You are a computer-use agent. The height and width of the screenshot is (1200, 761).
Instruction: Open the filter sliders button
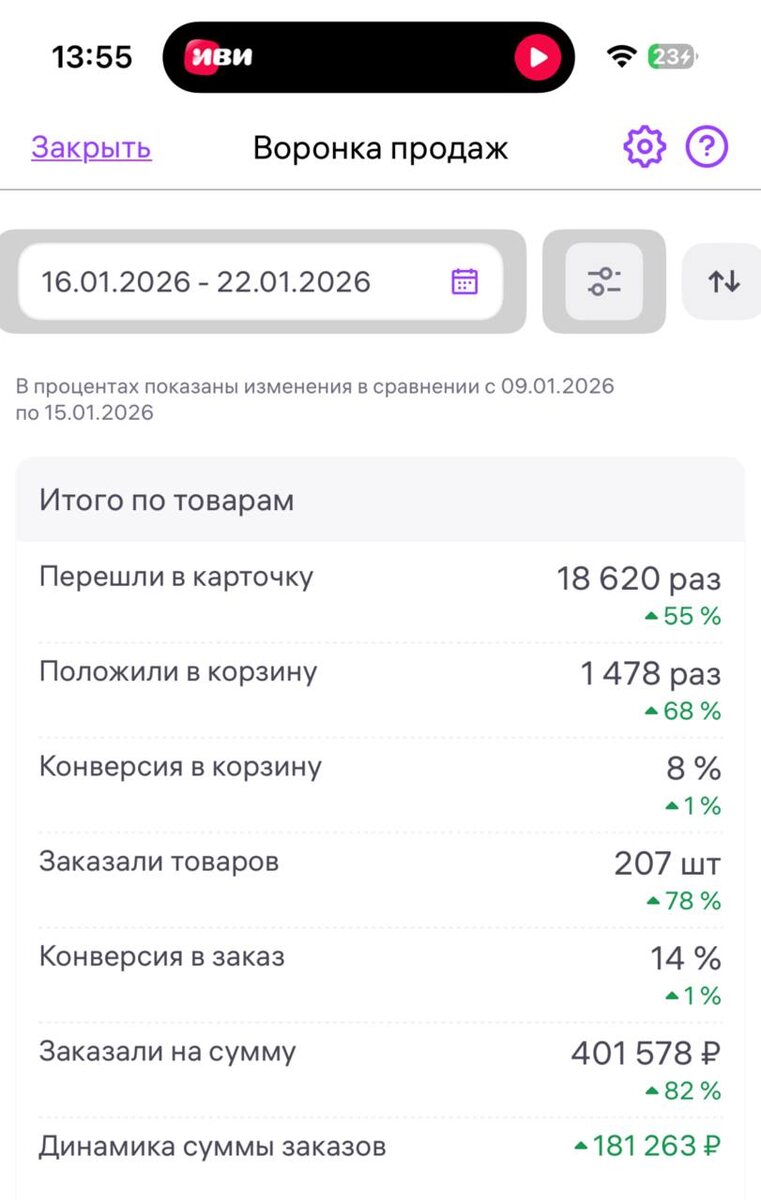[604, 281]
